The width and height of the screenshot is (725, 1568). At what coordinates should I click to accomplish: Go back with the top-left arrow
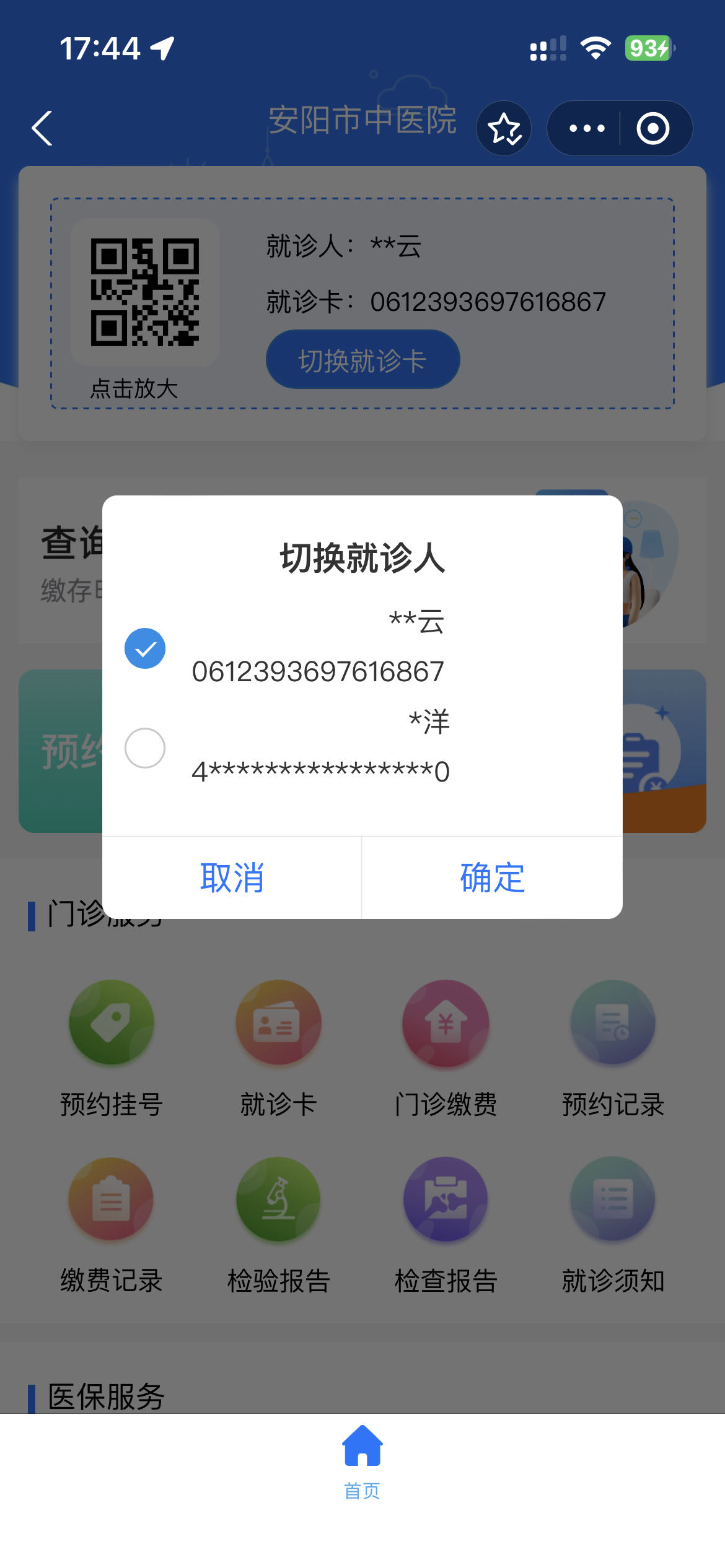[x=42, y=128]
